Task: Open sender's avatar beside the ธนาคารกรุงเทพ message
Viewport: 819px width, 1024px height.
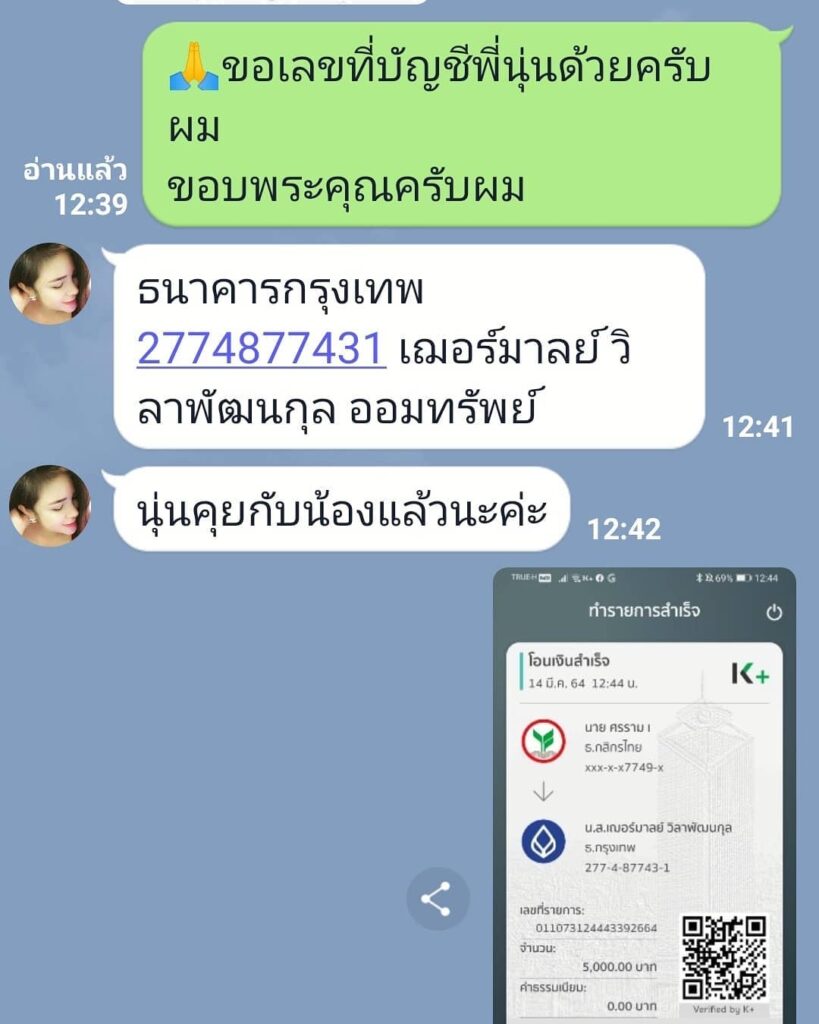Action: click(50, 284)
